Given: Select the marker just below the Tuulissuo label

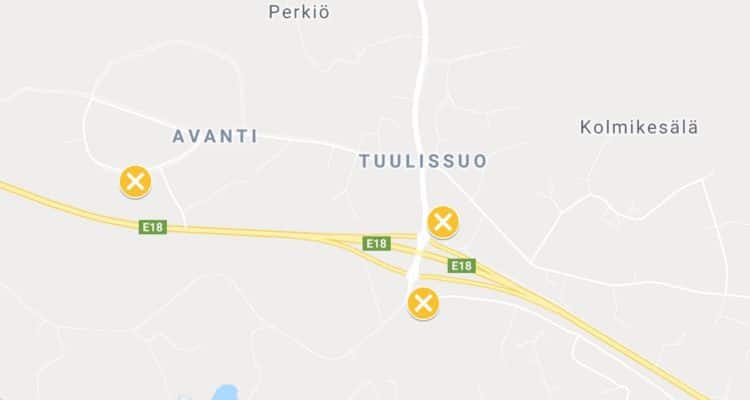Looking at the screenshot, I should (x=443, y=222).
